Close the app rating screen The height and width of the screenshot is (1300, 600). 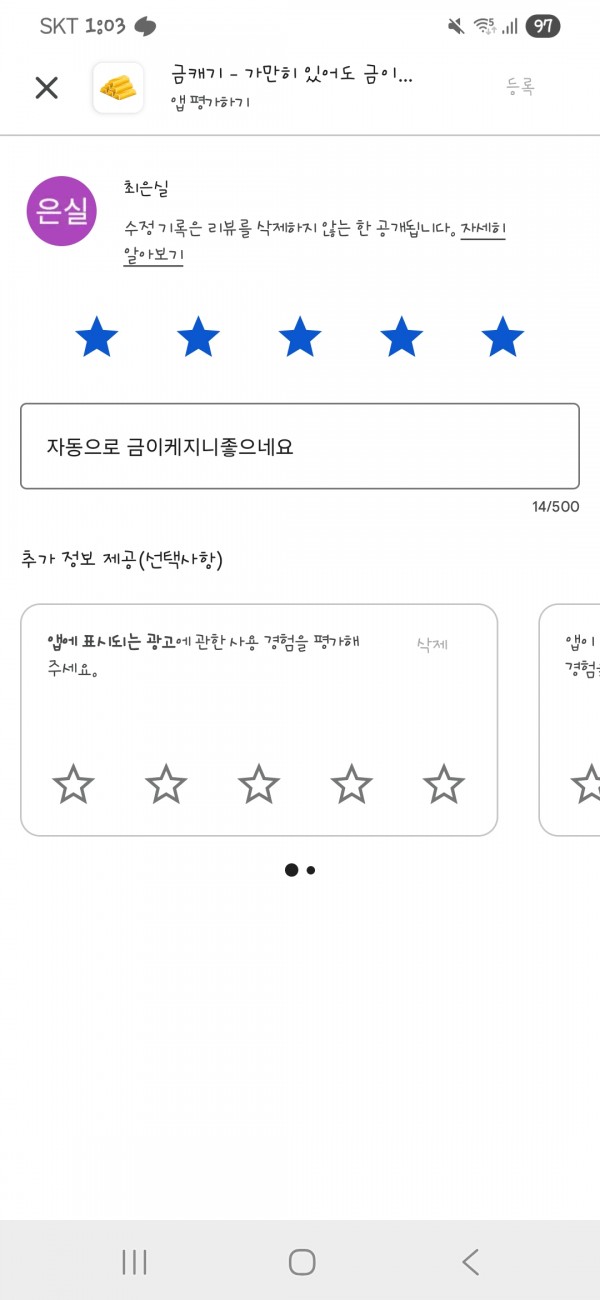[x=47, y=88]
